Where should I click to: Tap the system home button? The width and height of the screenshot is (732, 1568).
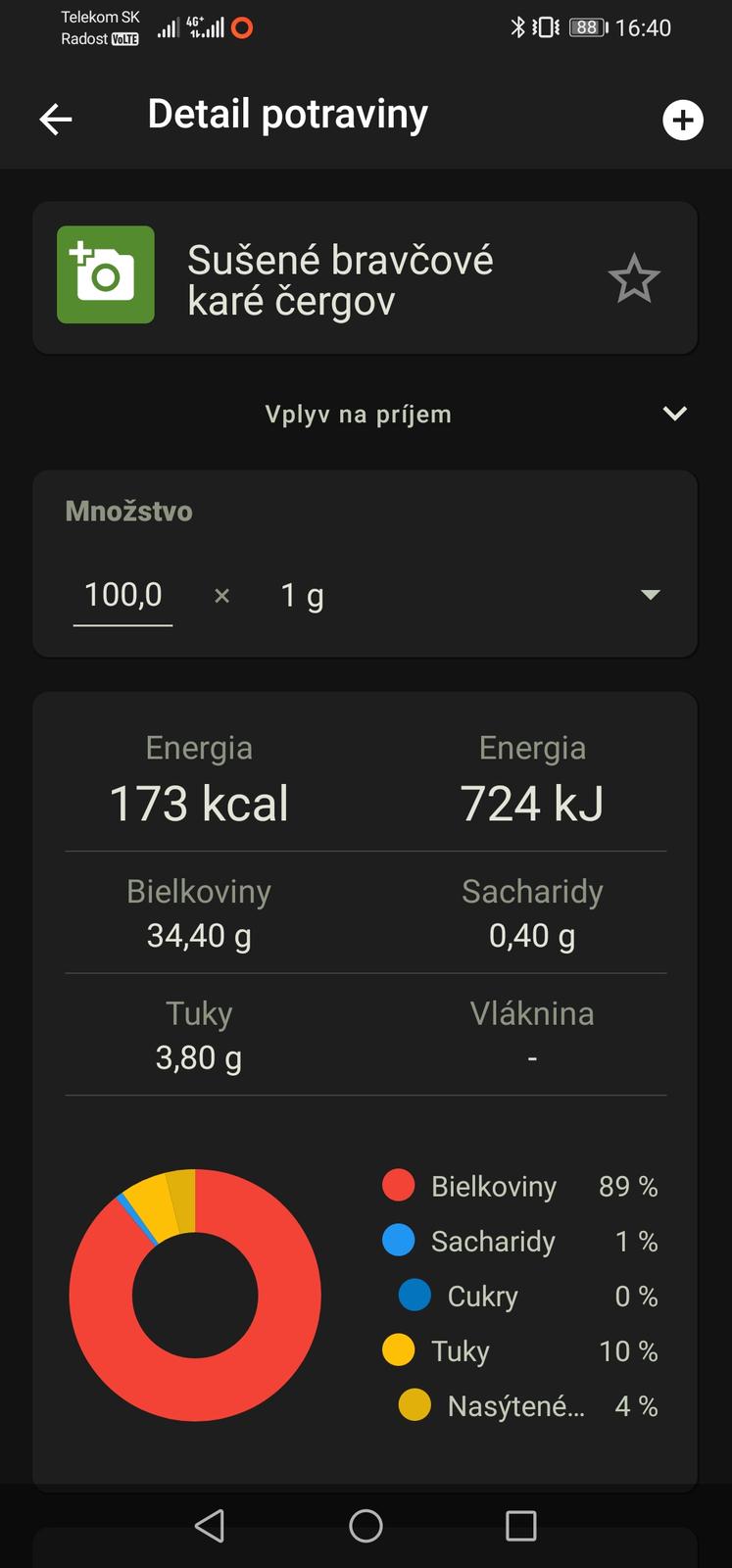coord(366,1525)
